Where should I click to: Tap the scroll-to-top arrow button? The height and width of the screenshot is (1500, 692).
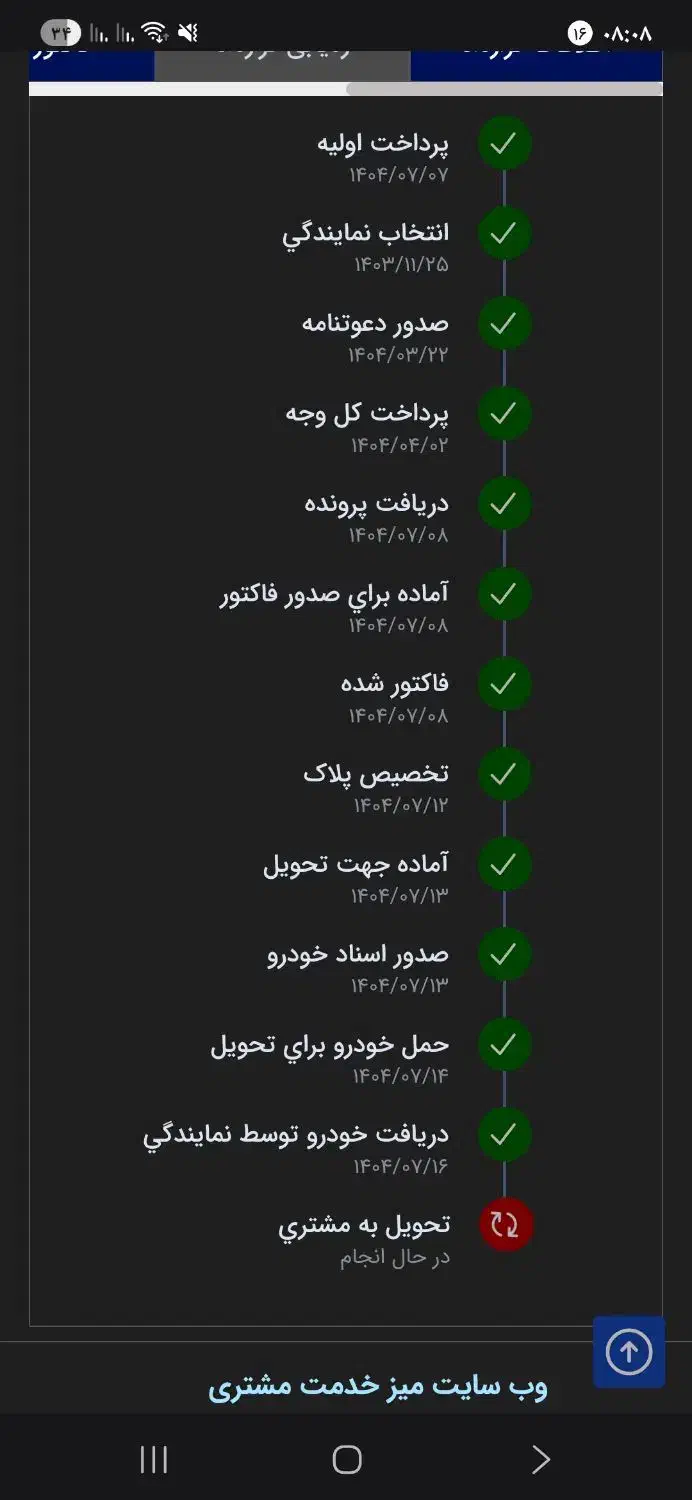coord(628,1352)
